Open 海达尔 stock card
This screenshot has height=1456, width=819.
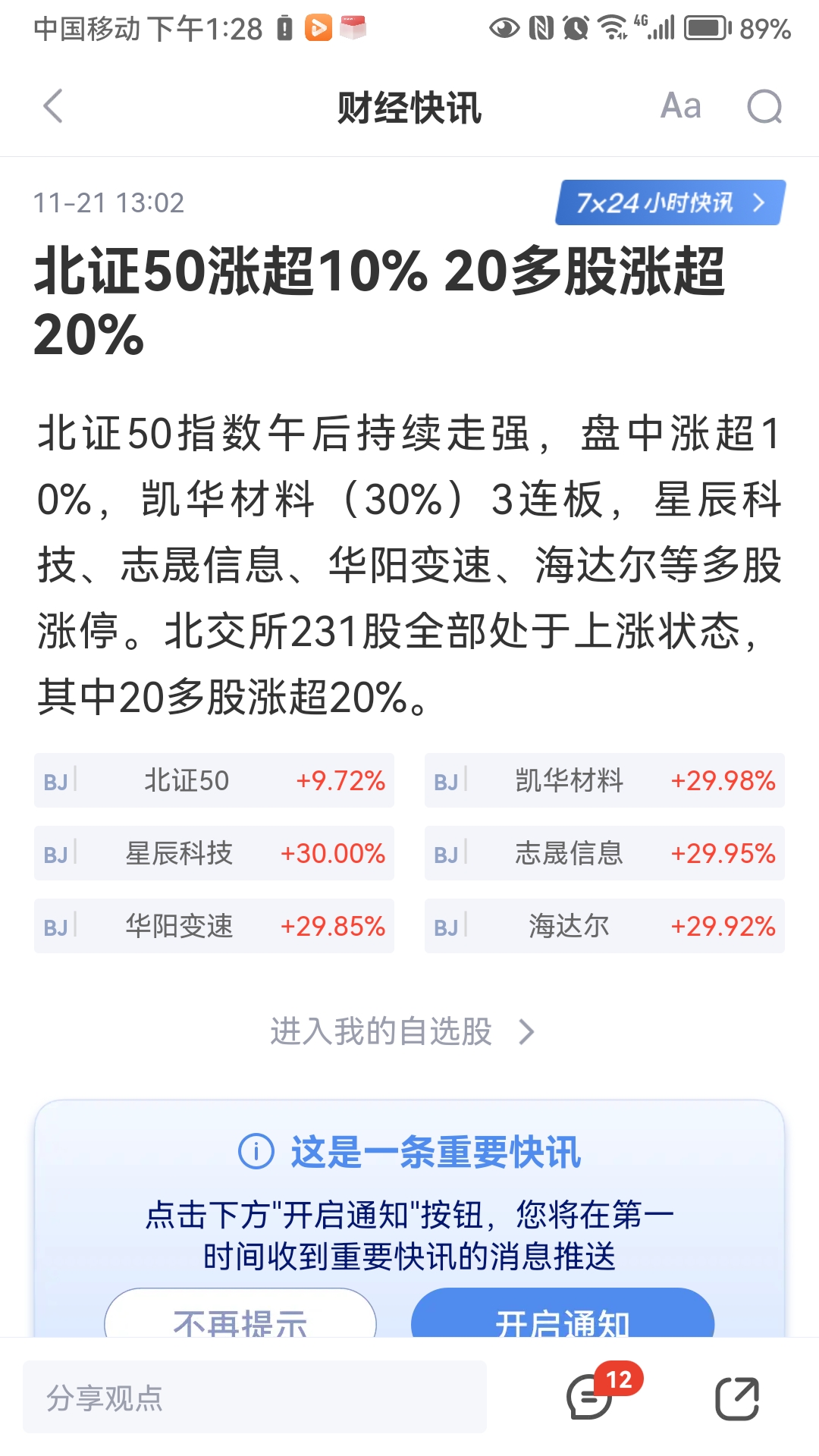point(604,926)
